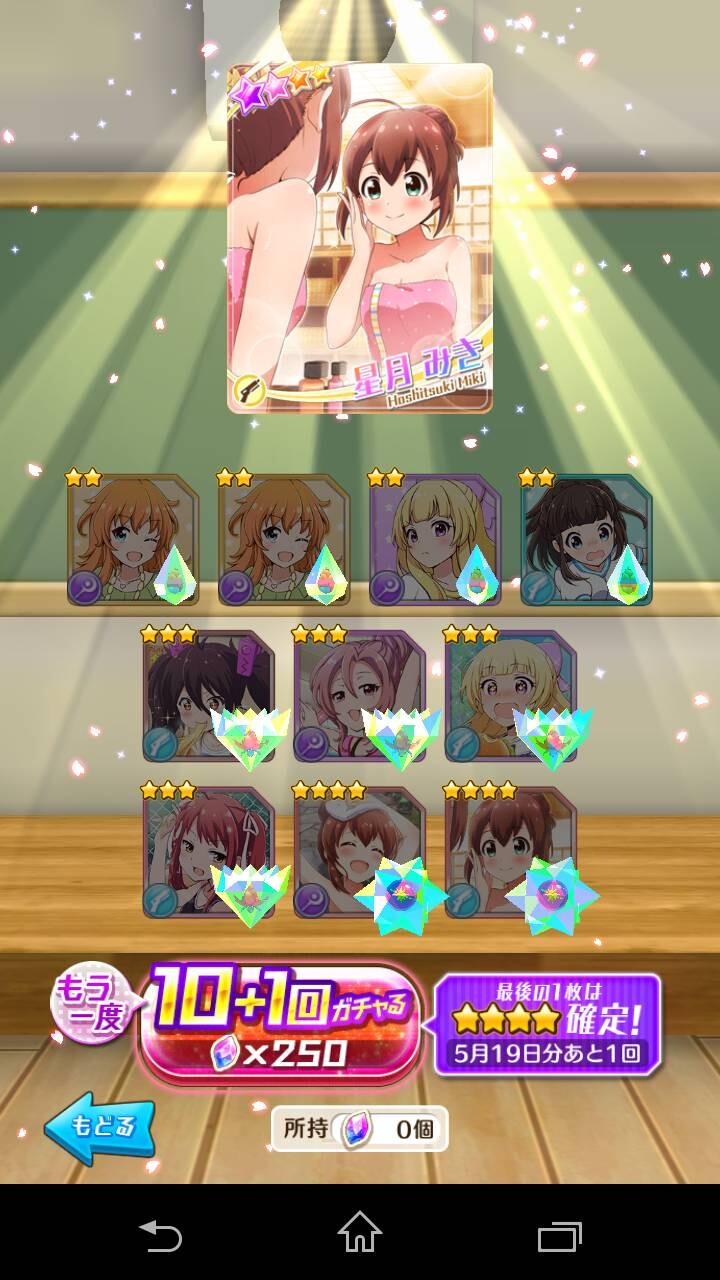This screenshot has width=720, height=1280.
Task: Open the two-star black-haired girl card
Action: [x=586, y=540]
